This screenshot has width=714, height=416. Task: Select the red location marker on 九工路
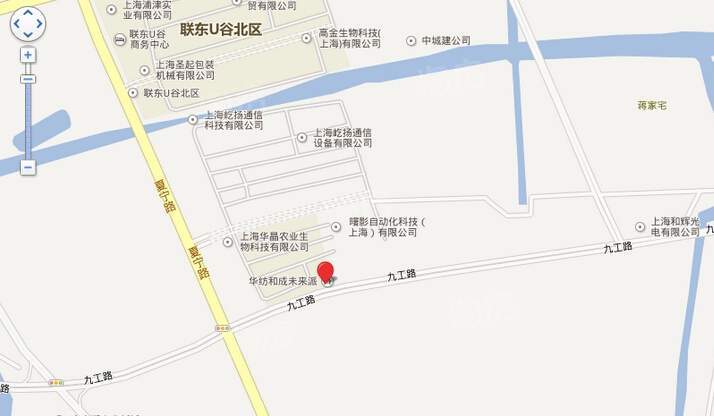tap(325, 271)
